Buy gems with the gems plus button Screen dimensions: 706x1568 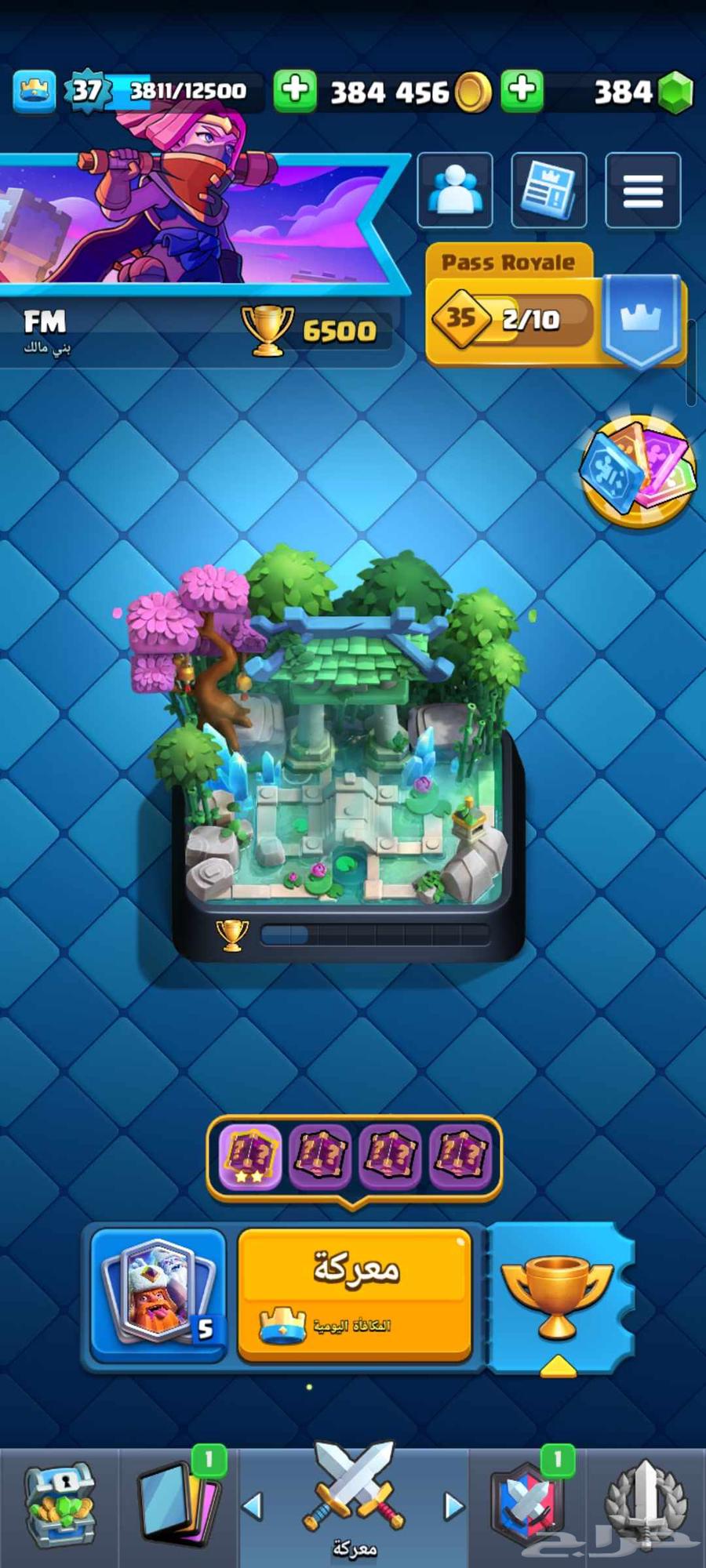point(522,91)
